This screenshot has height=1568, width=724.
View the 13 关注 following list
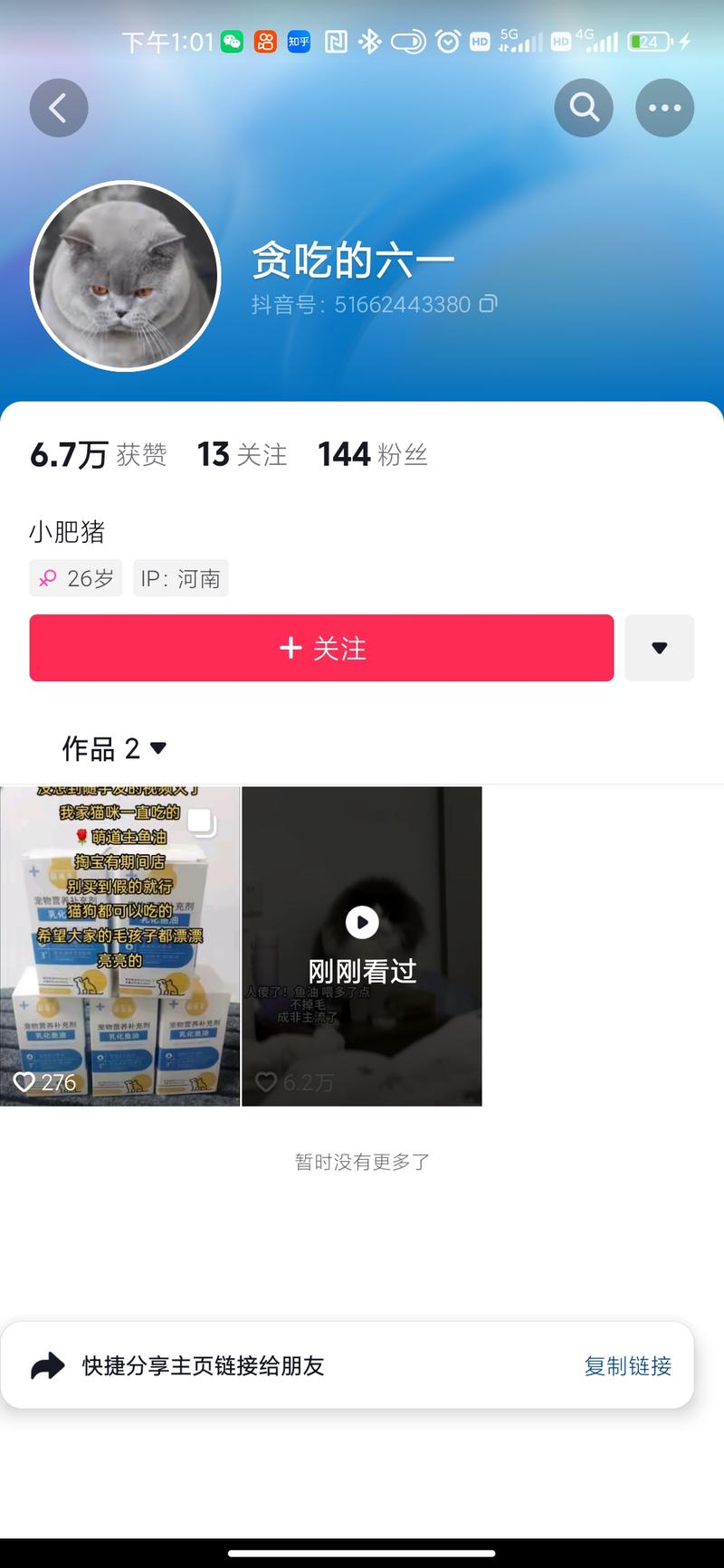pyautogui.click(x=242, y=454)
